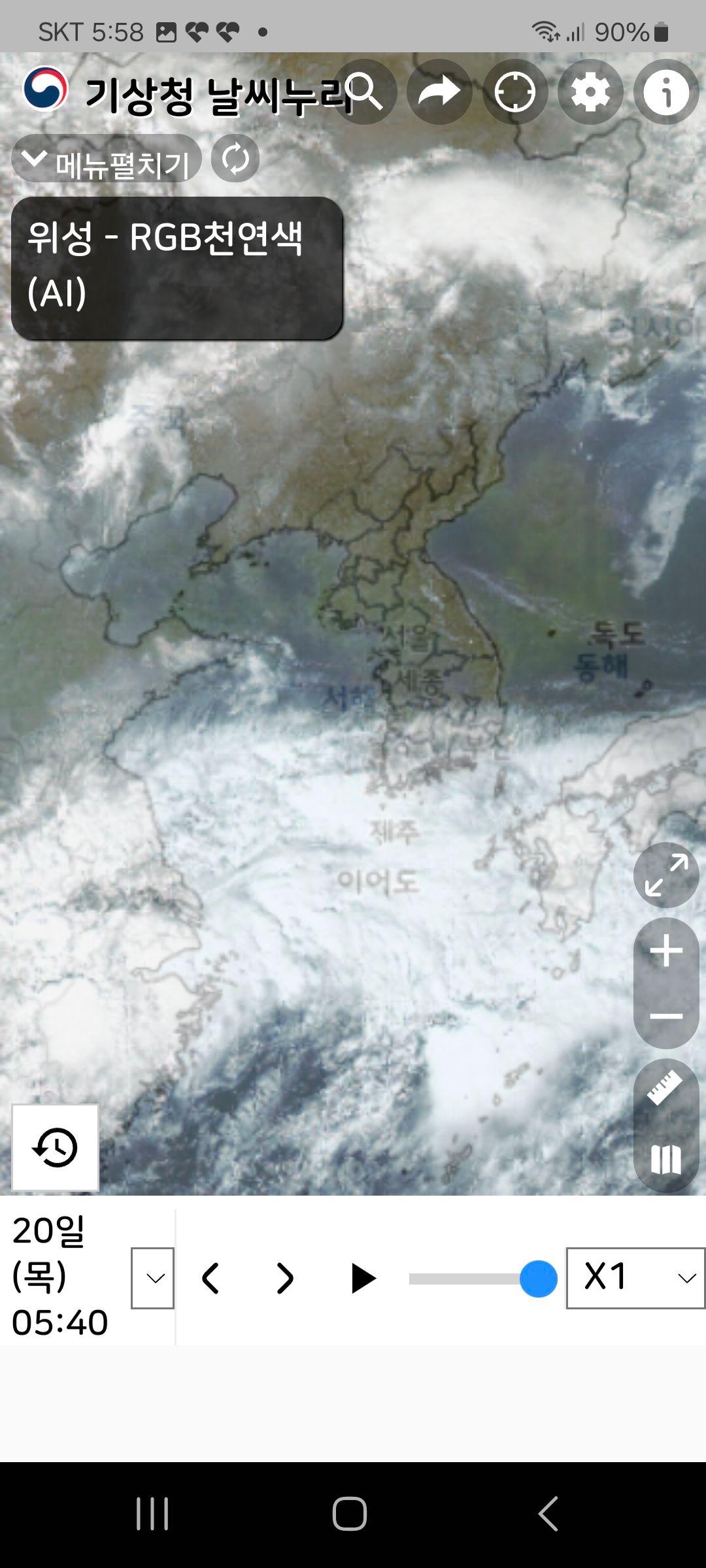Show the info icon details
The width and height of the screenshot is (706, 1568).
pyautogui.click(x=666, y=92)
